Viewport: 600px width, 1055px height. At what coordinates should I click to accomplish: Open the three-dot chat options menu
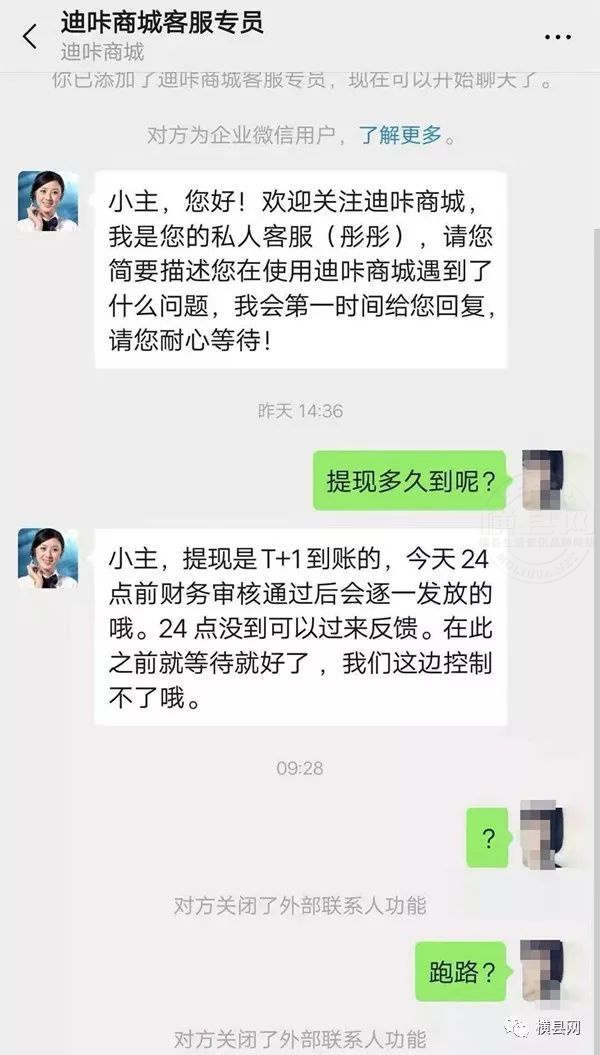pos(557,37)
